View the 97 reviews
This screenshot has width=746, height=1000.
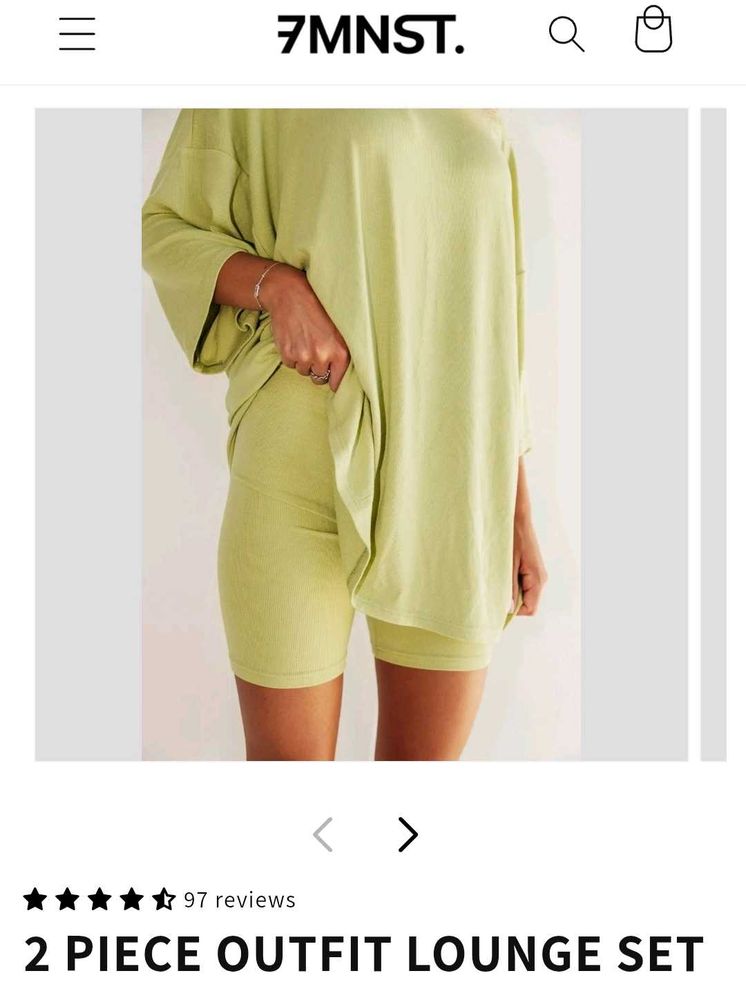coord(239,900)
